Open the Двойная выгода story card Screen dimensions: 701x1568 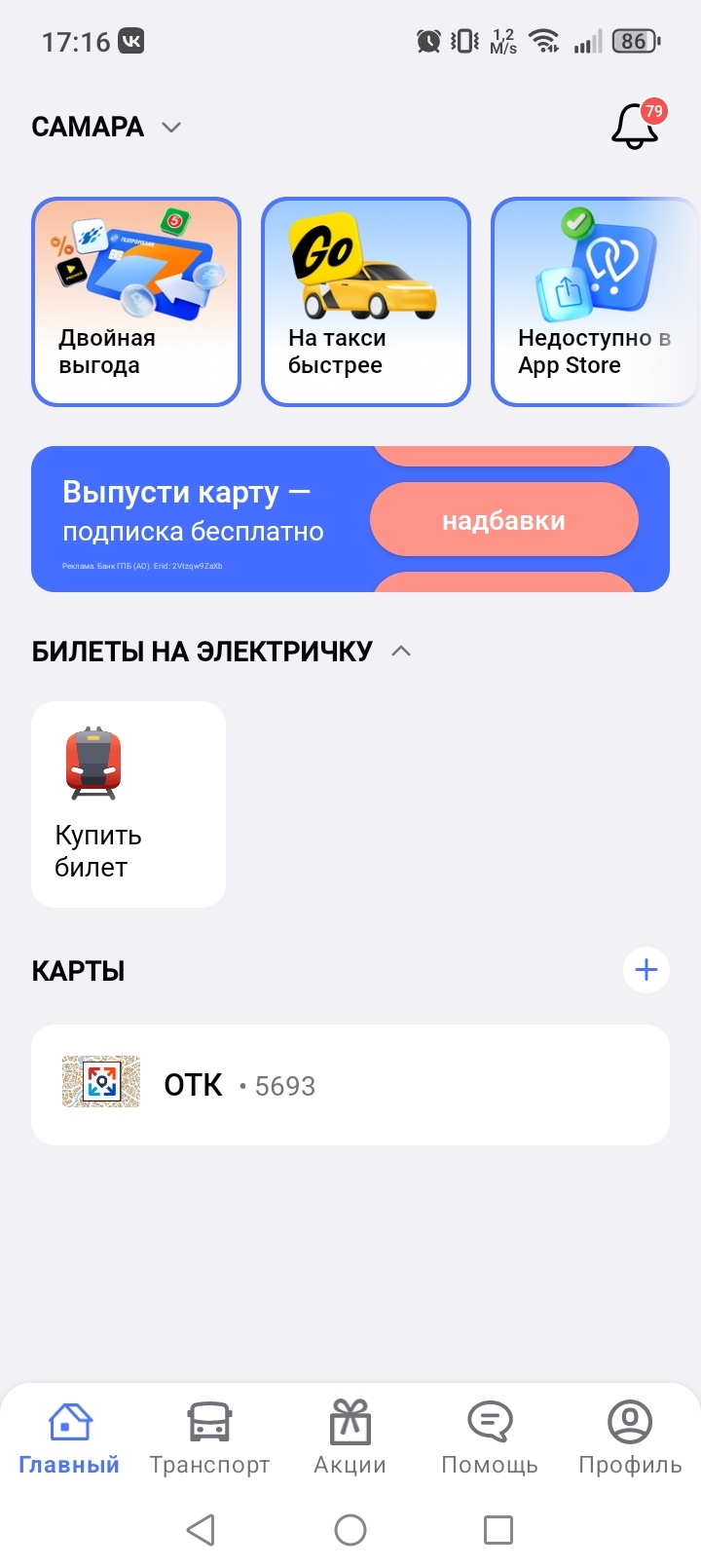tap(136, 302)
